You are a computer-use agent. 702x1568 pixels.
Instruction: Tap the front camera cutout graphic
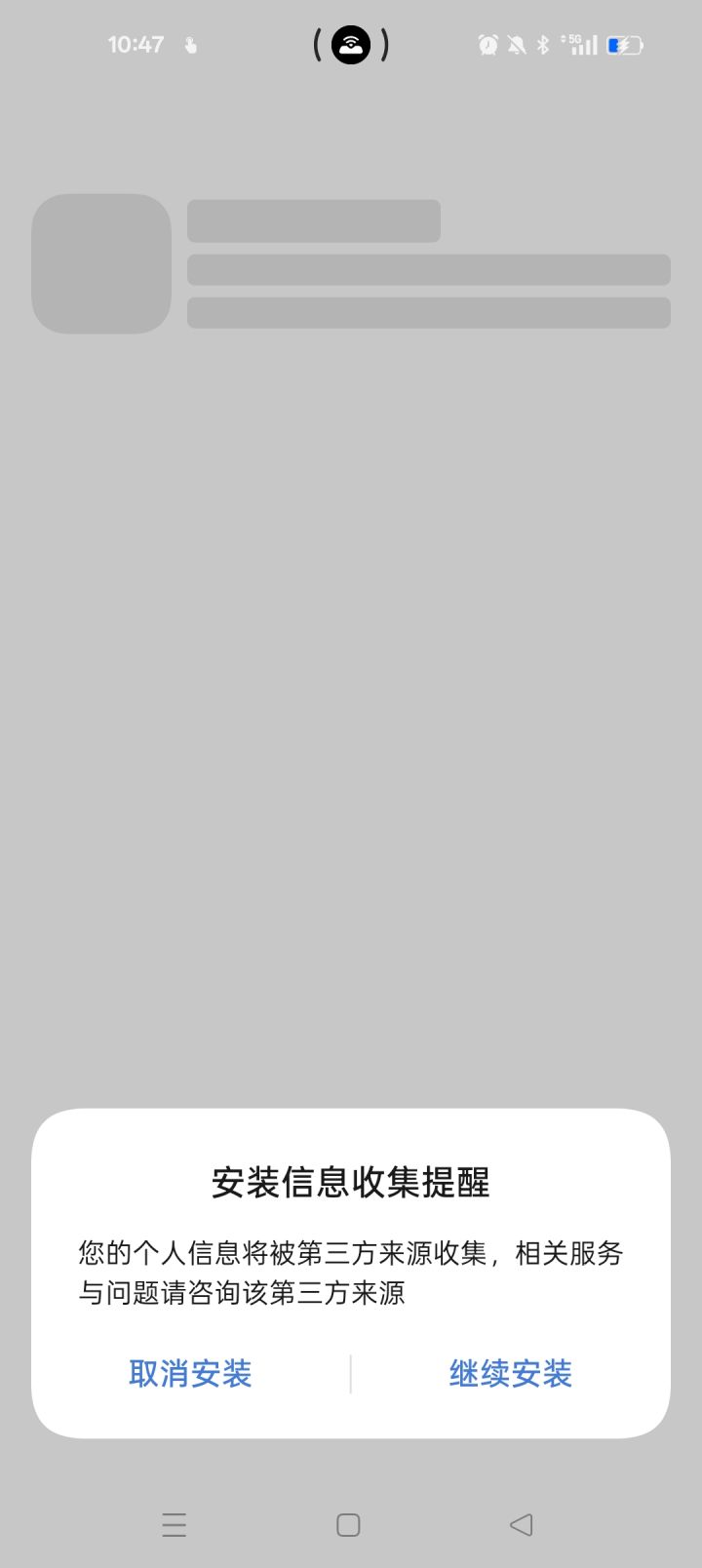pyautogui.click(x=351, y=44)
